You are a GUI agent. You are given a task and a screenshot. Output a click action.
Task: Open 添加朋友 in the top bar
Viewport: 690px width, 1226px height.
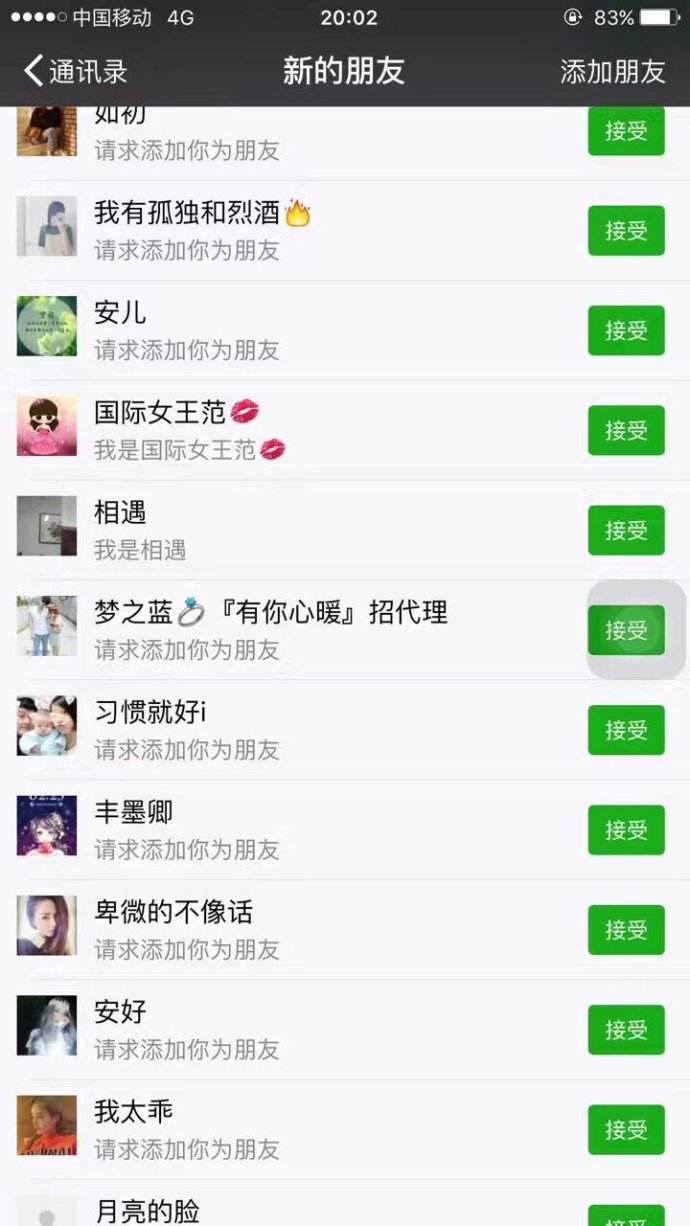click(x=612, y=71)
